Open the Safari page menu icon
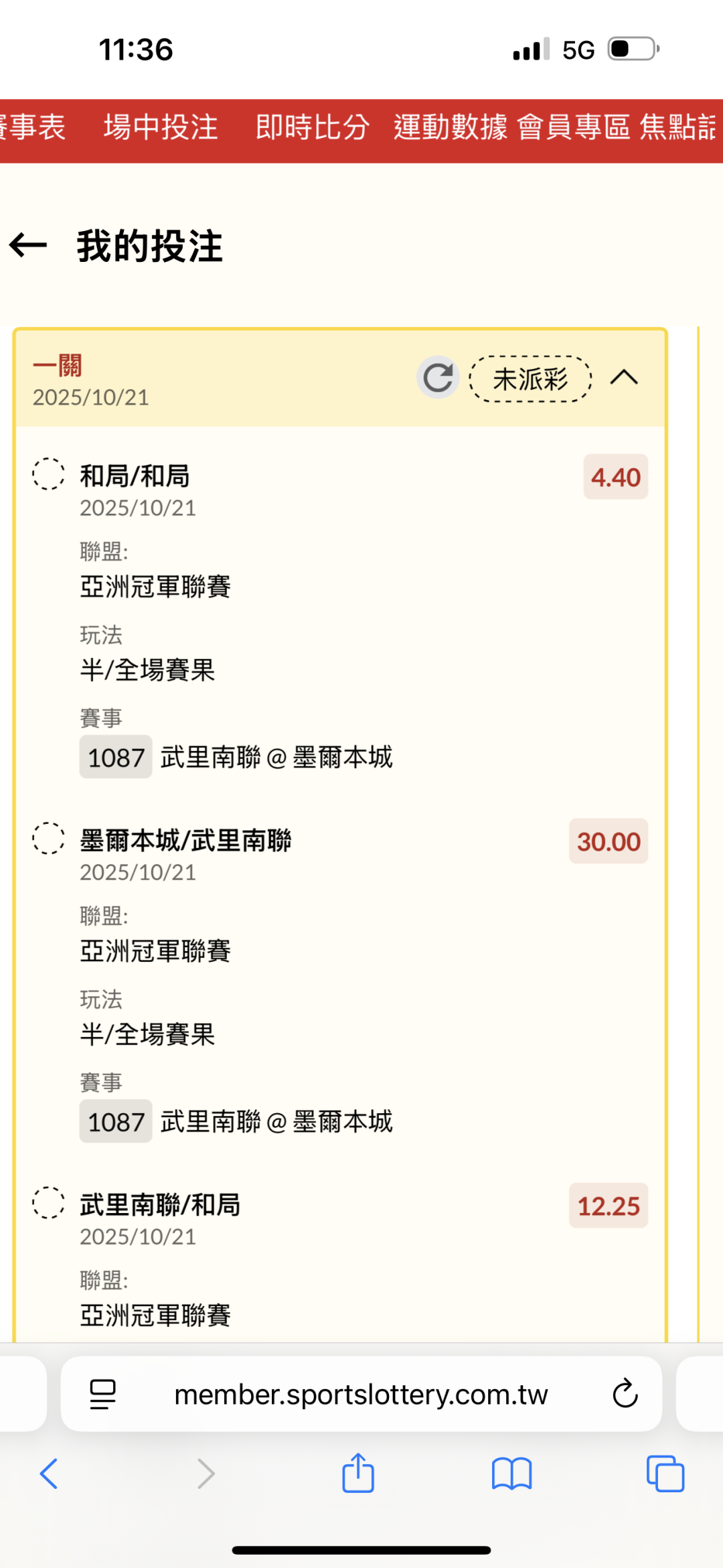Screen dimensions: 723x1568 [102, 1395]
